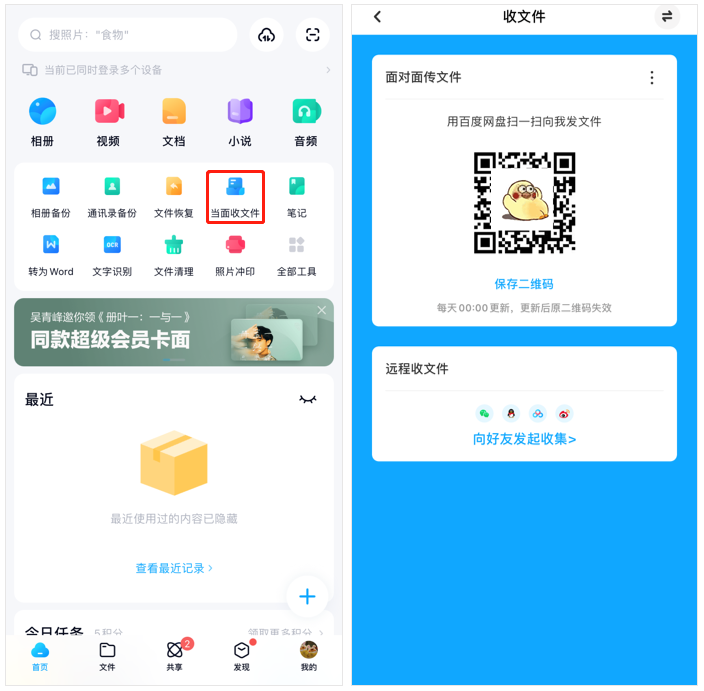
Task: Toggle visibility of 最近 section
Action: click(x=308, y=399)
